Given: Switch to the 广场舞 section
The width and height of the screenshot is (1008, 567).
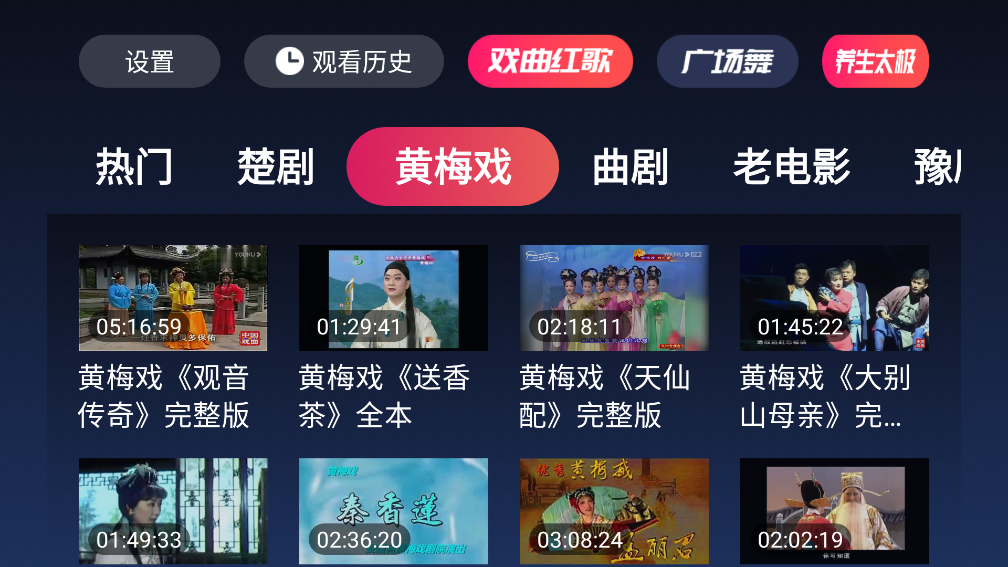Looking at the screenshot, I should [727, 61].
